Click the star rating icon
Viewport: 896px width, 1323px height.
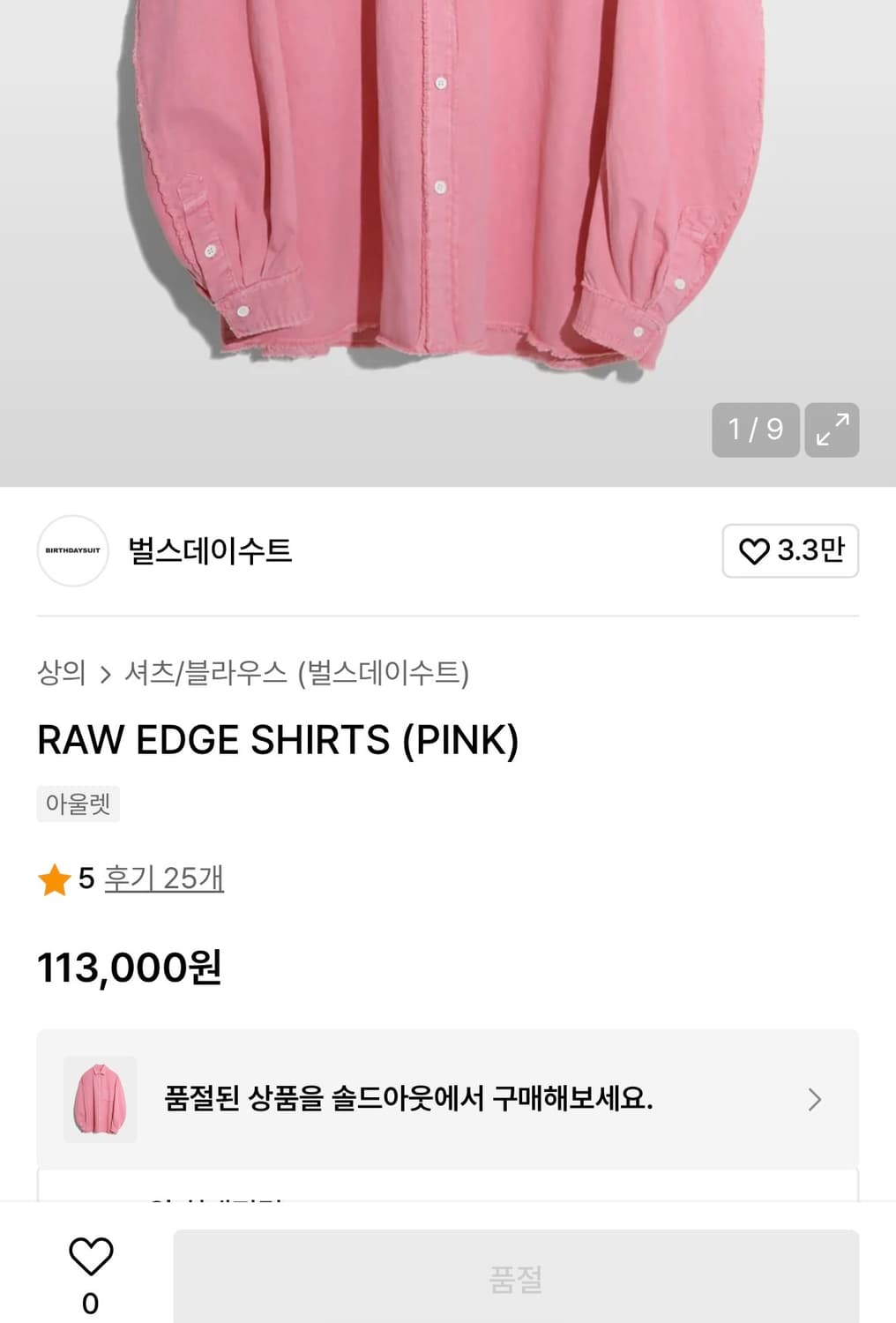55,879
